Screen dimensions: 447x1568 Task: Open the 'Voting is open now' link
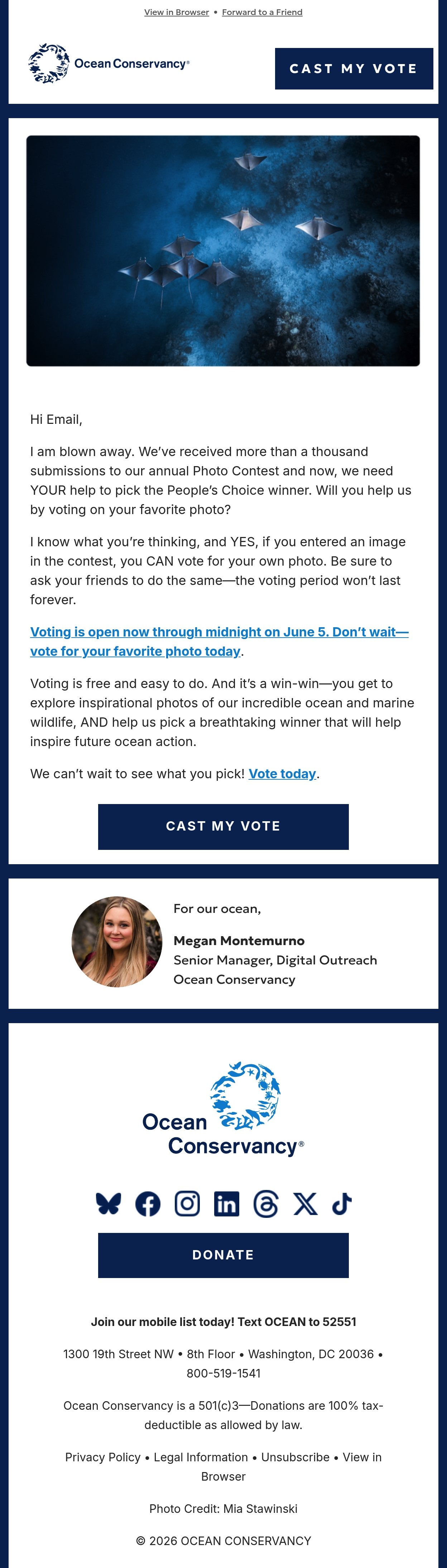point(219,642)
